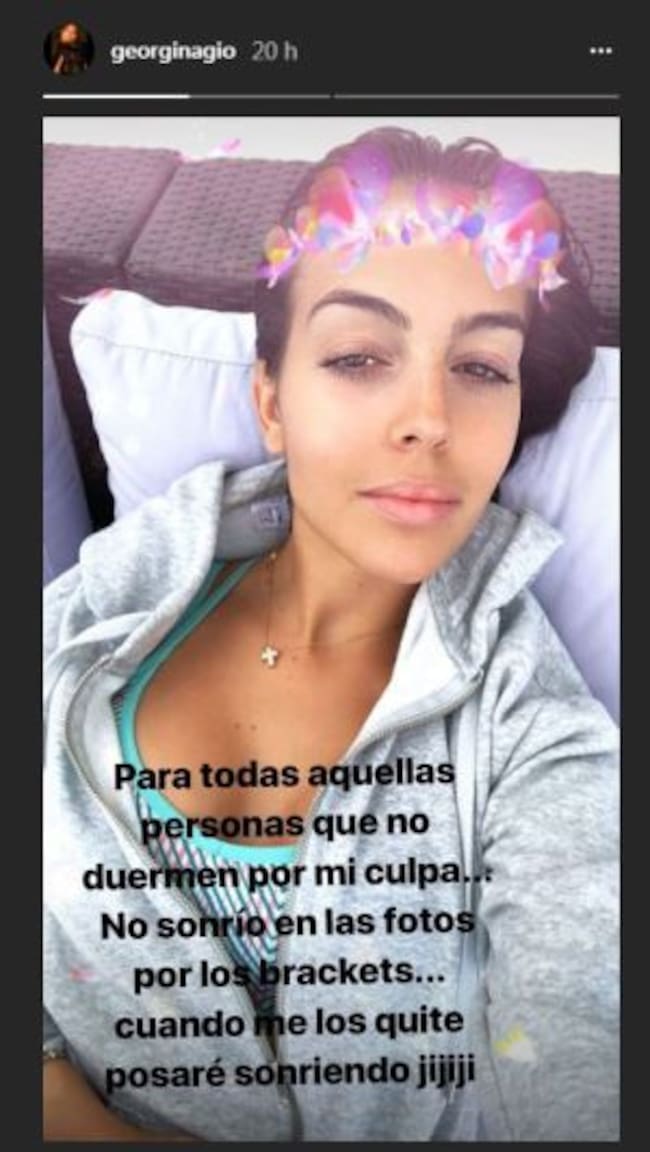Open the three-dot story options menu

tap(600, 50)
